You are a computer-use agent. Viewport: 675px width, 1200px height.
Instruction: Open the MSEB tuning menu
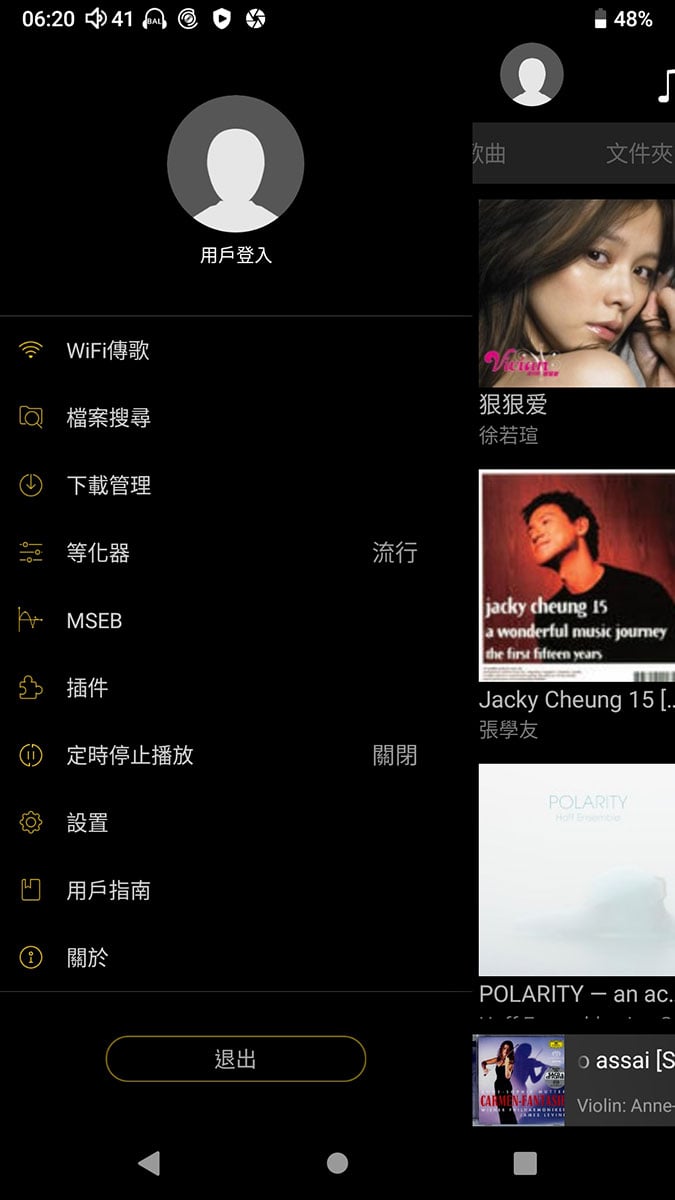236,620
